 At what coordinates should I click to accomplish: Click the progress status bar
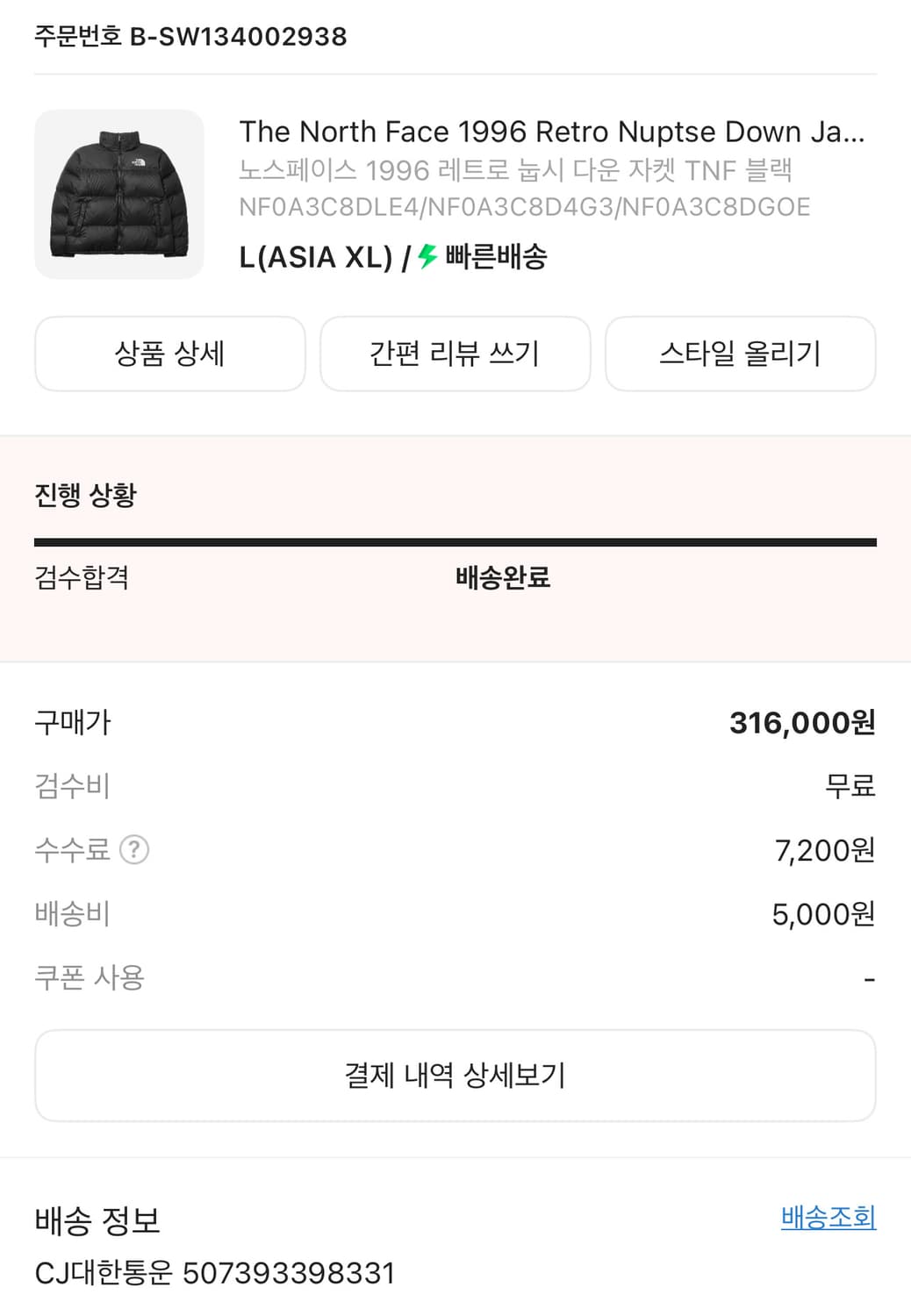coord(455,541)
